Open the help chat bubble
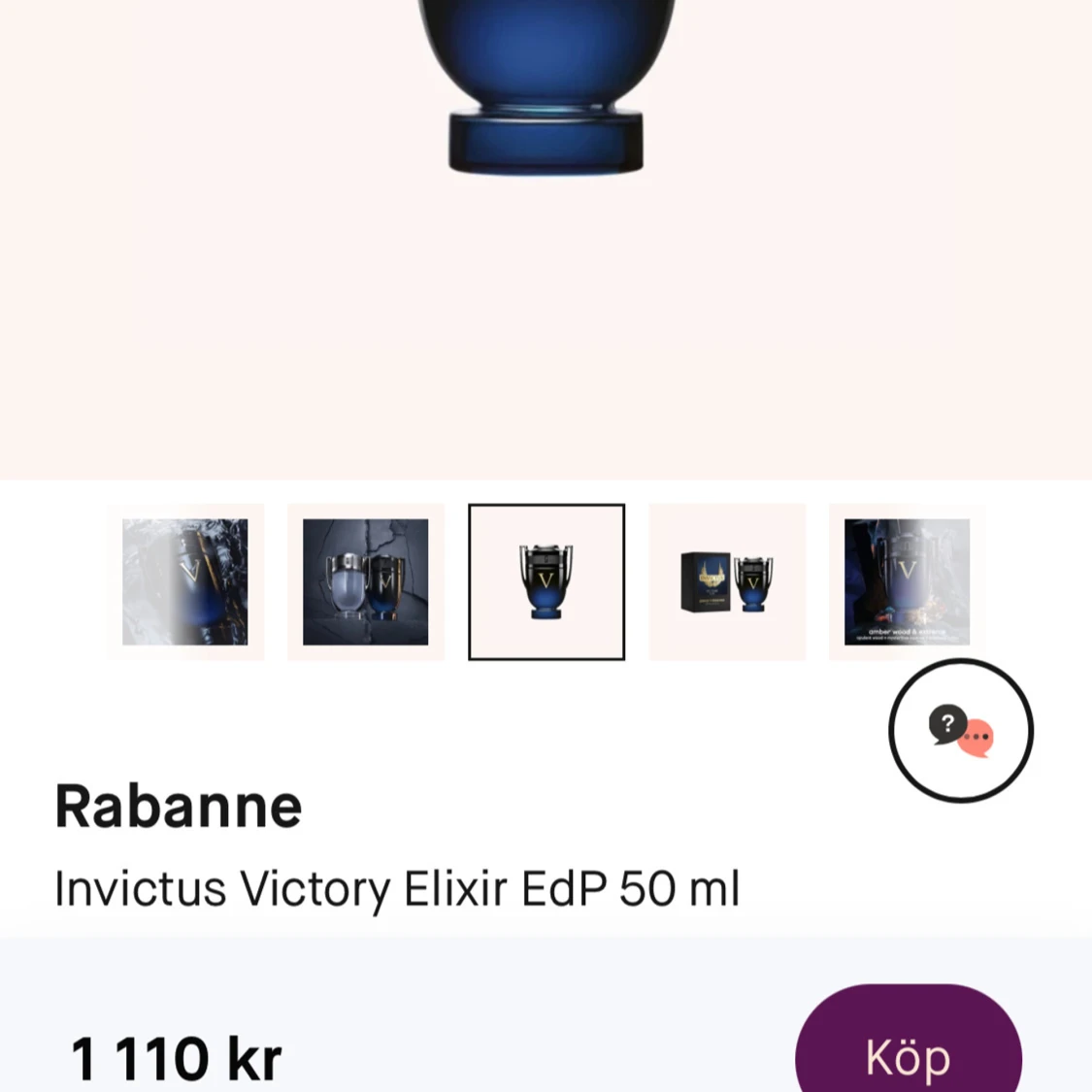Image resolution: width=1092 pixels, height=1092 pixels. click(x=960, y=731)
